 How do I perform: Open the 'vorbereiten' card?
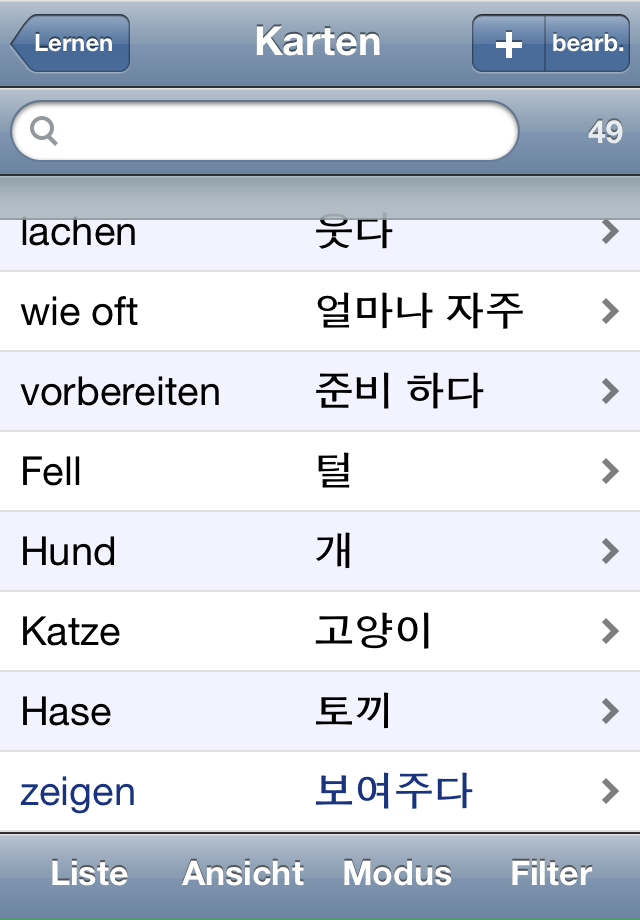coord(320,392)
